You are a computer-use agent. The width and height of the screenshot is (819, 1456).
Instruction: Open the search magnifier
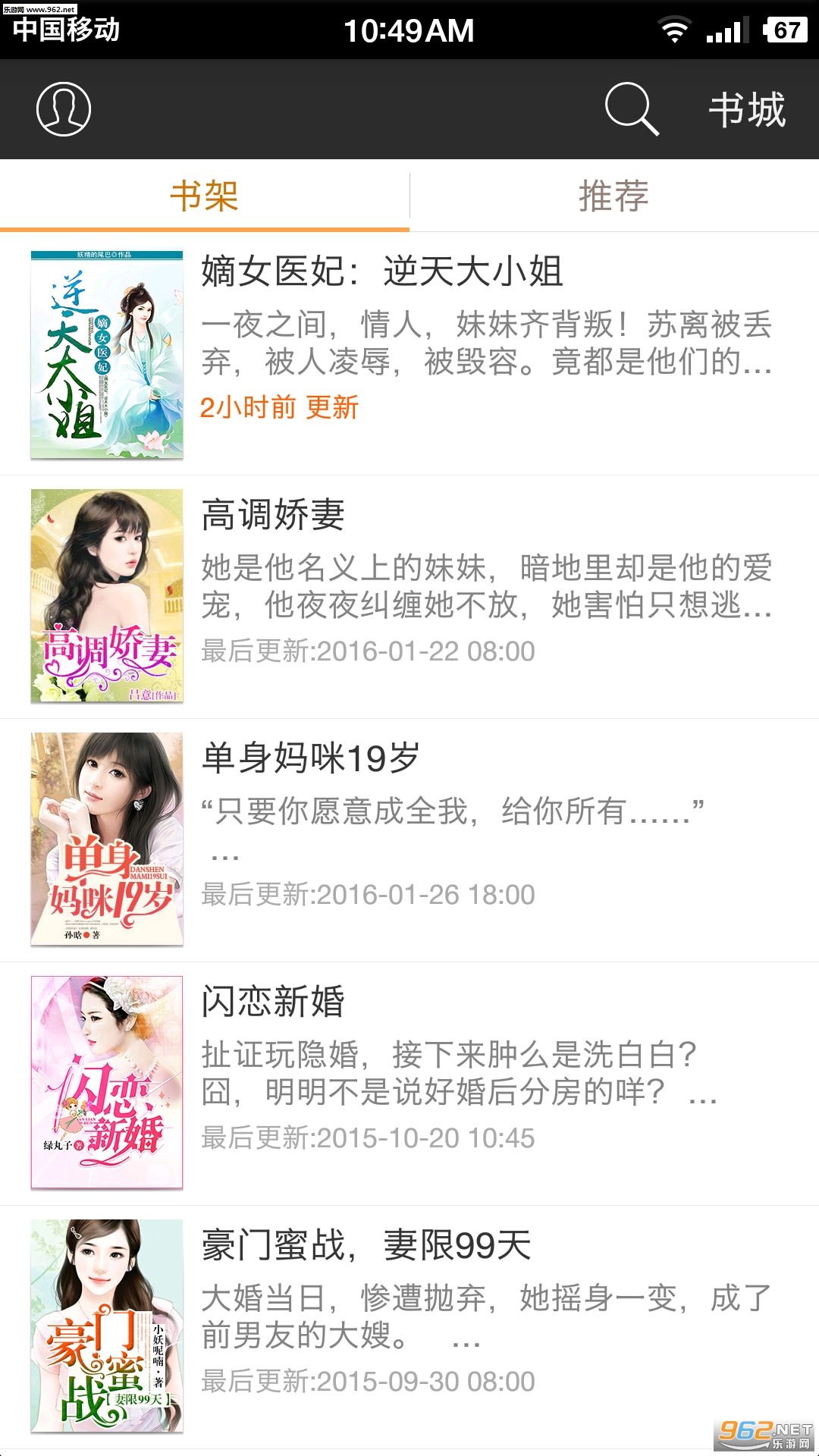(x=631, y=109)
